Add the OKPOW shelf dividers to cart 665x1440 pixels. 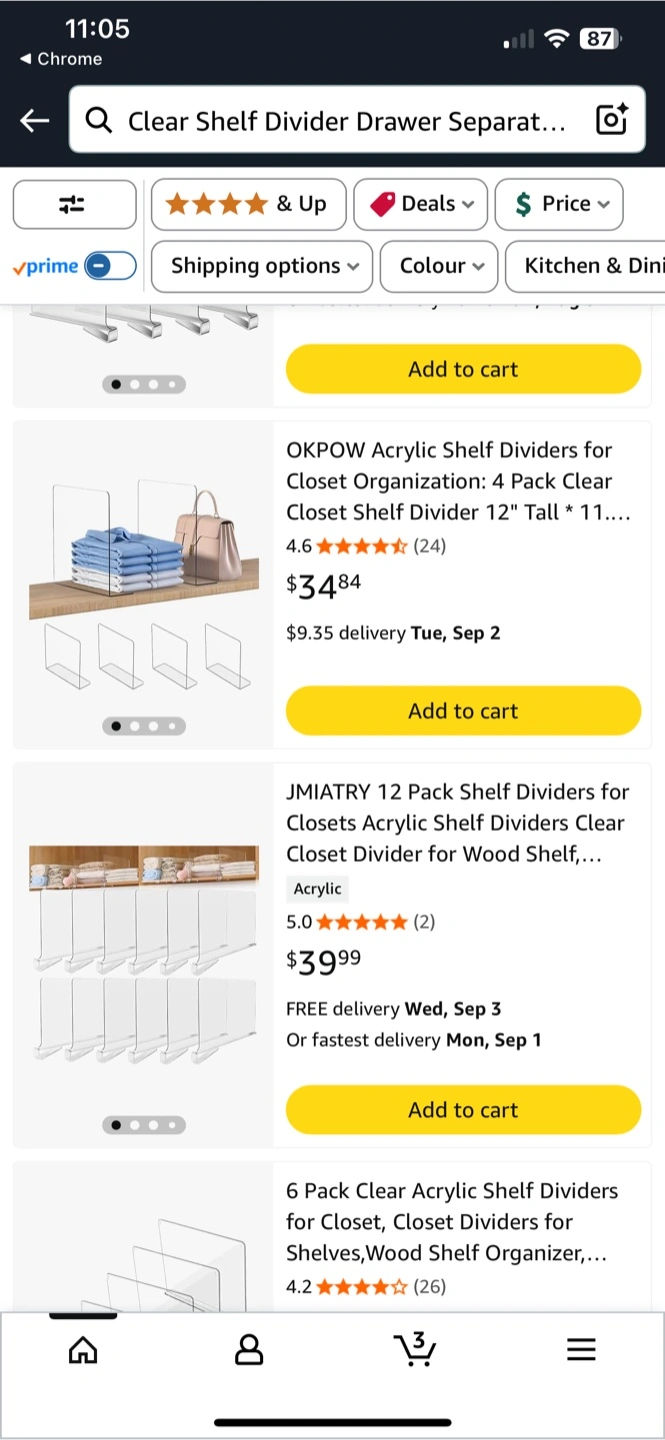pyautogui.click(x=463, y=711)
